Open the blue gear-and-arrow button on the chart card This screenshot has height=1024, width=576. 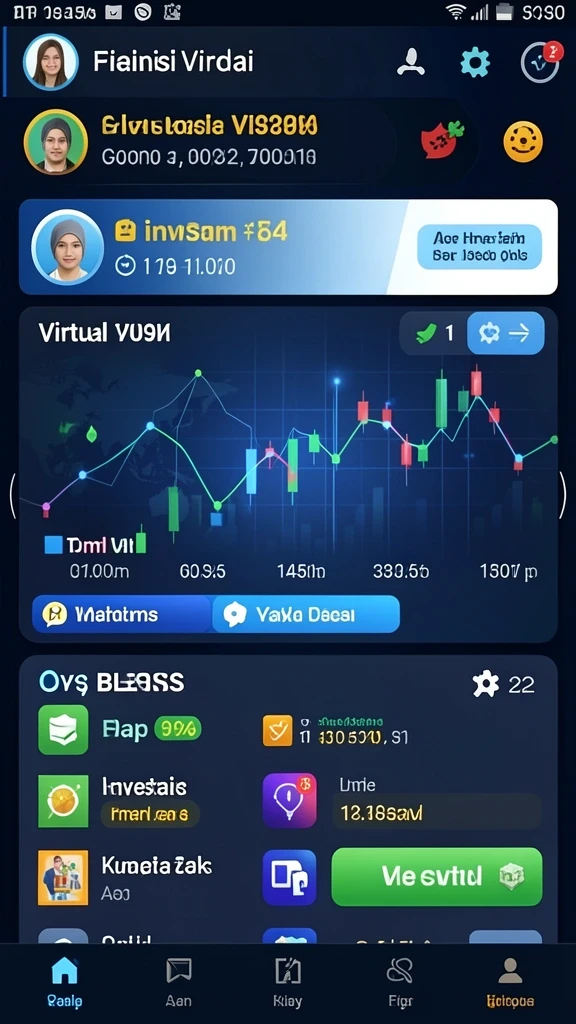[x=505, y=333]
